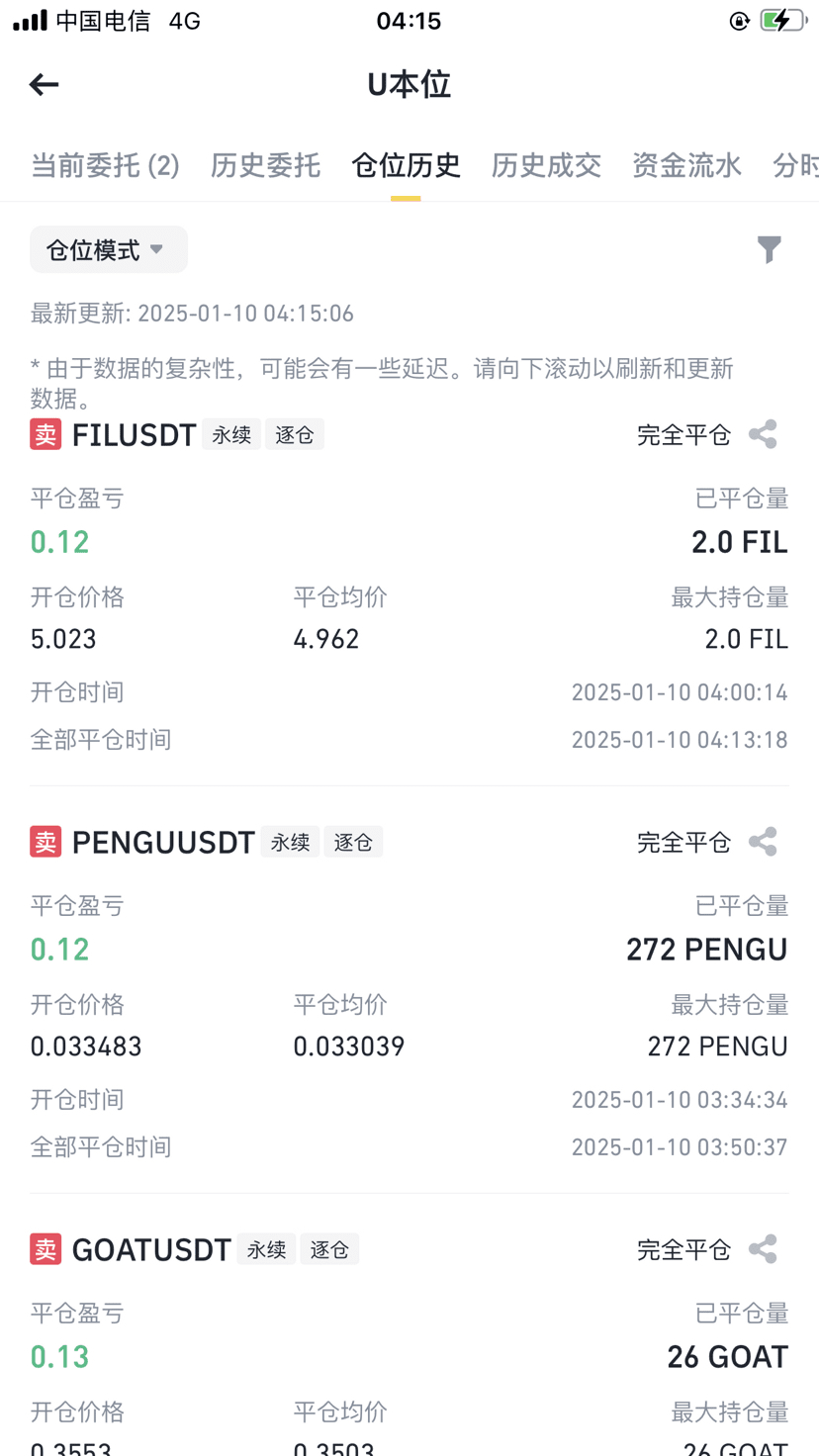Select the 仓位历史 tab
819x1456 pixels.
coord(406,165)
